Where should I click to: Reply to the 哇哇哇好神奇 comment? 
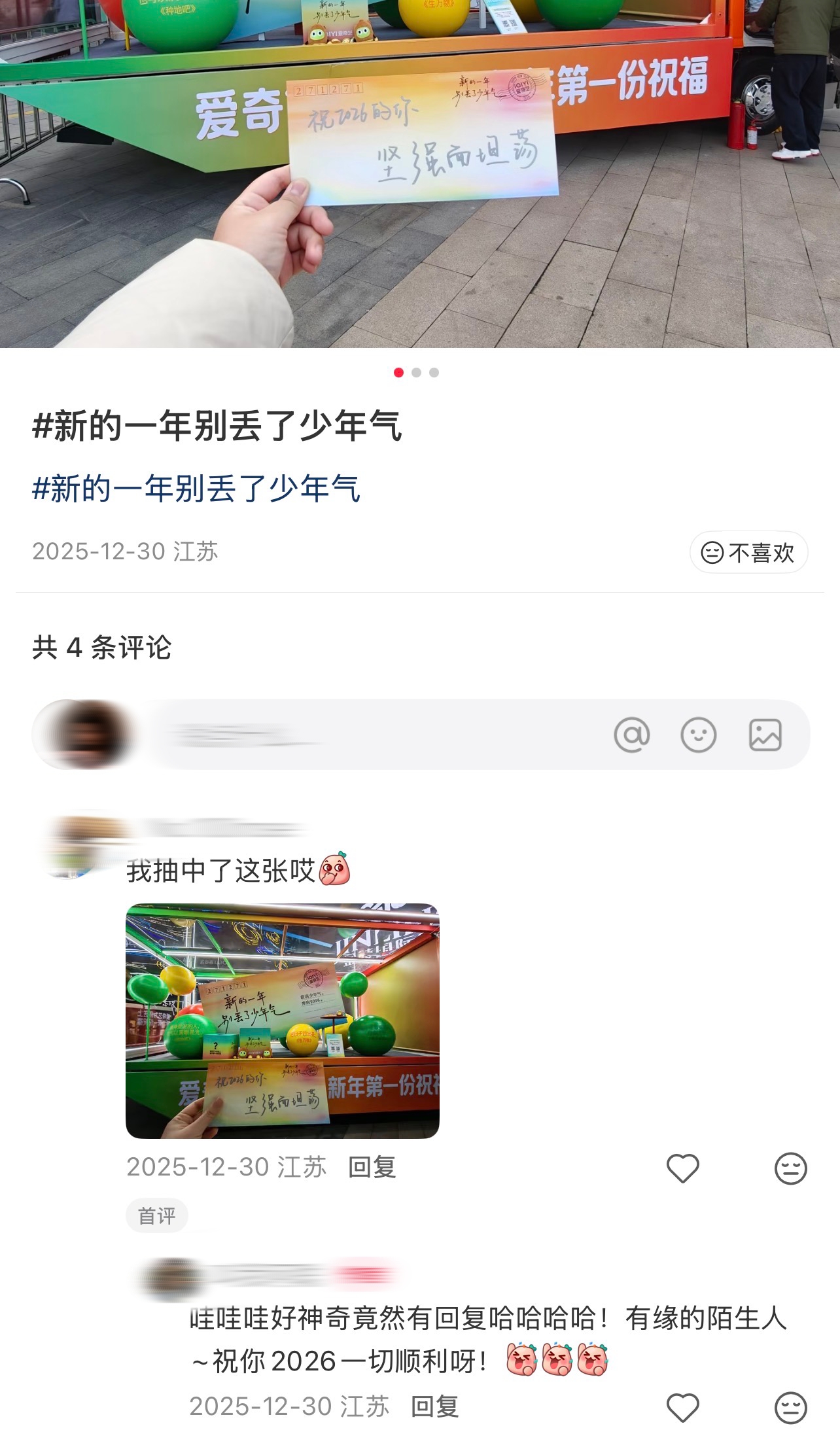point(434,1406)
